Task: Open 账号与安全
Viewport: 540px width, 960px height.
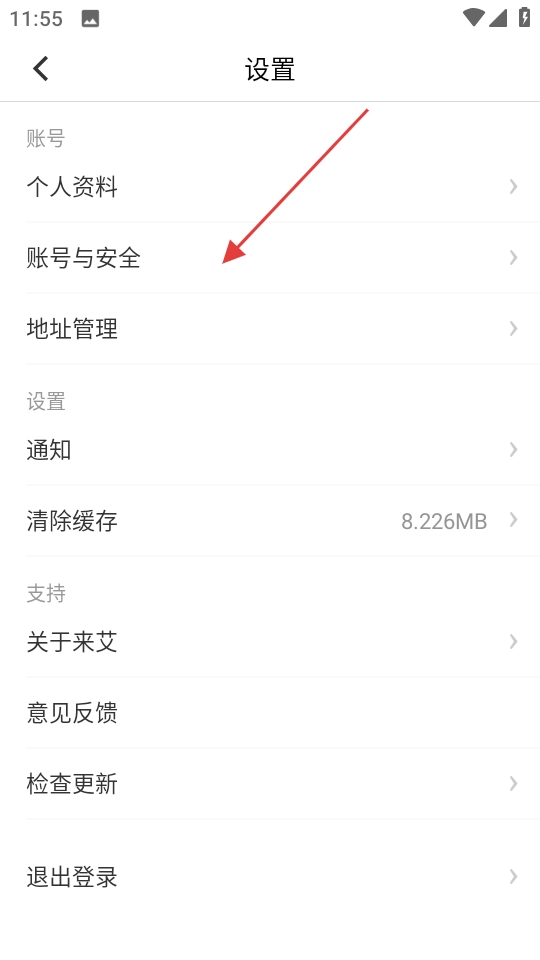Action: pos(270,258)
